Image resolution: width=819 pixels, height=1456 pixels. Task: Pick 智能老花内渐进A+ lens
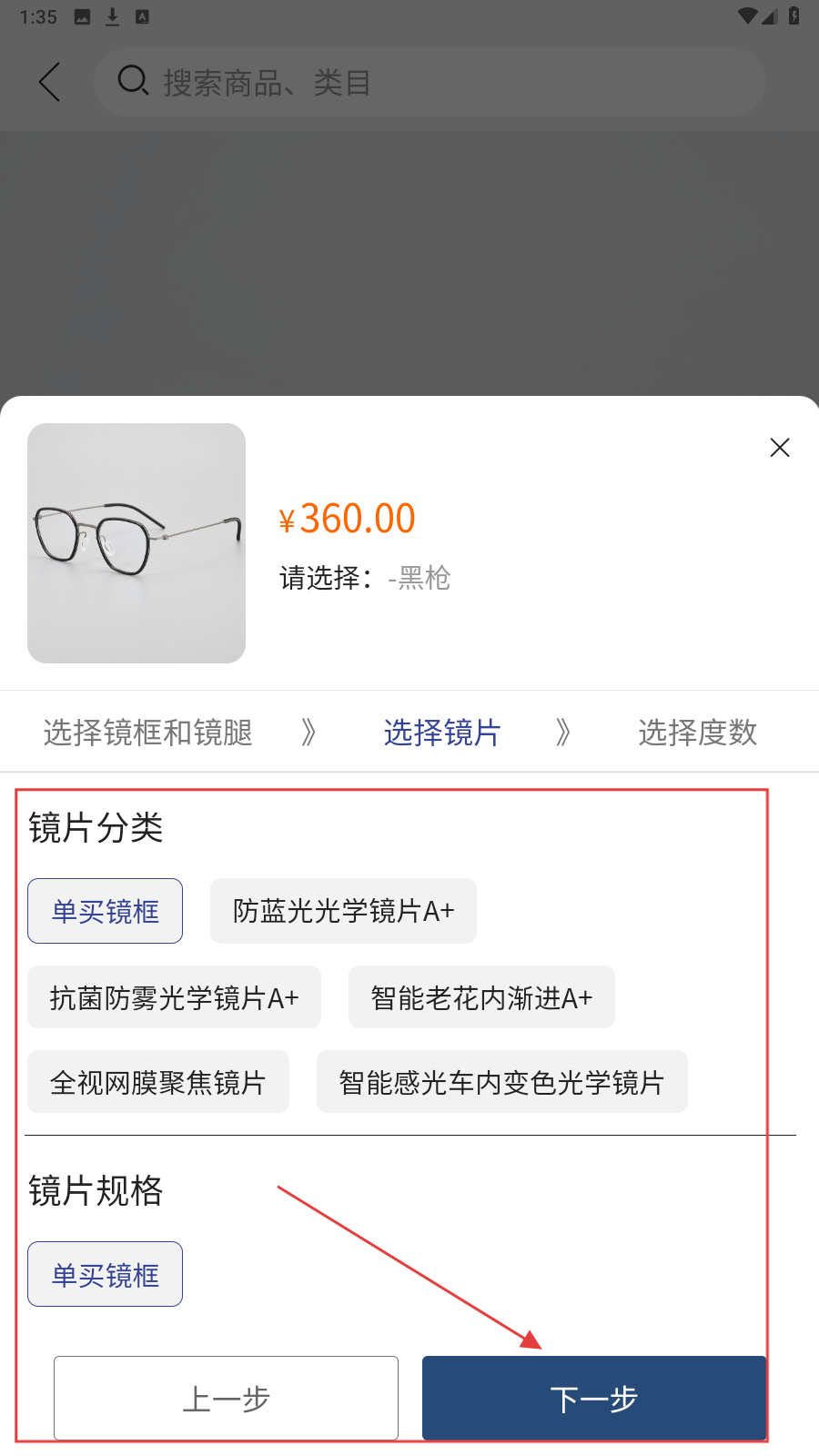481,997
